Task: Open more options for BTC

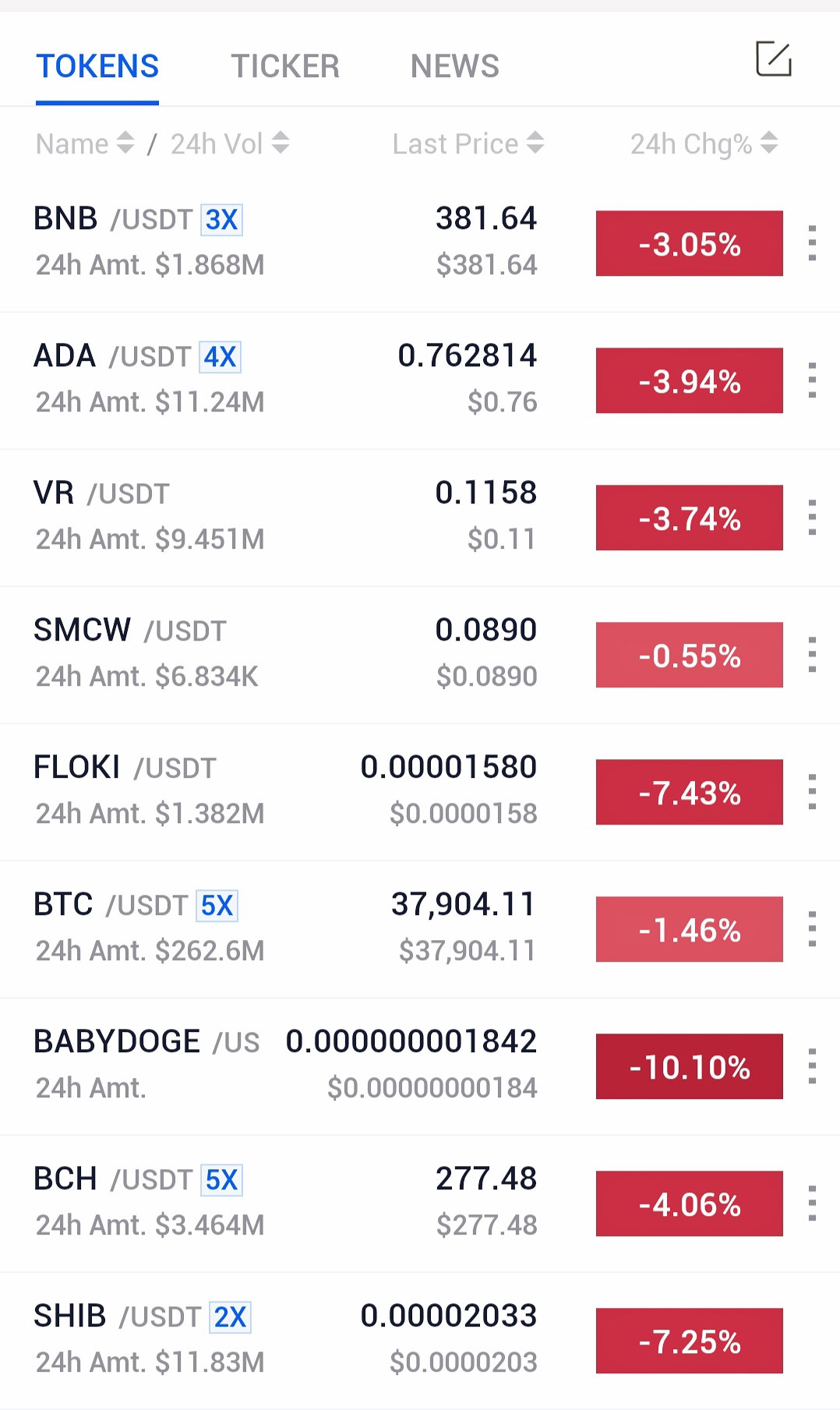Action: tap(812, 929)
